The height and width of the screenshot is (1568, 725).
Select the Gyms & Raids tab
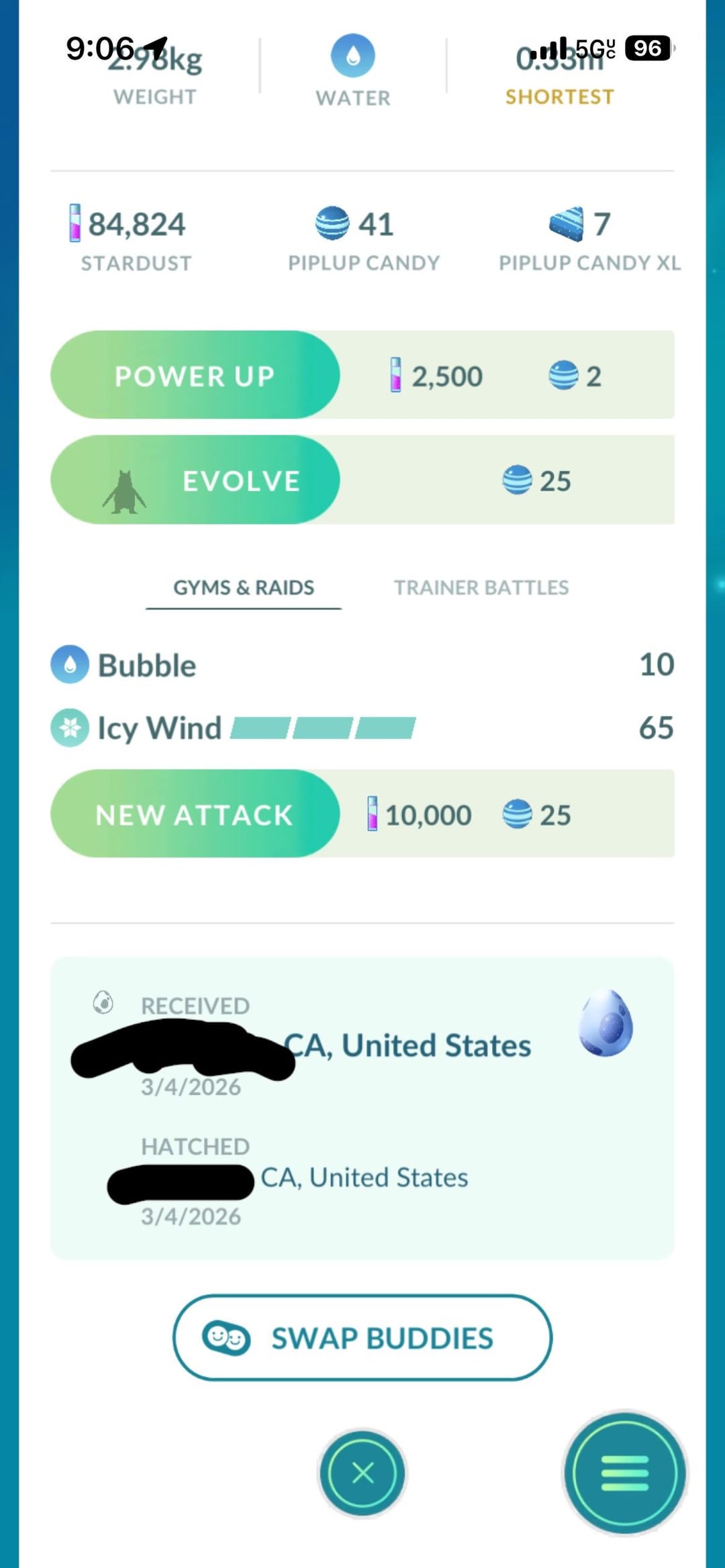coord(243,588)
